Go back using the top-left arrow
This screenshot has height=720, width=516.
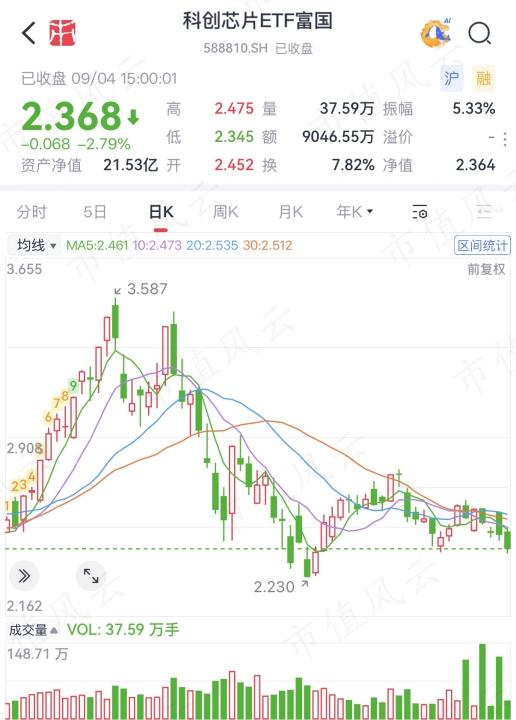tap(28, 33)
